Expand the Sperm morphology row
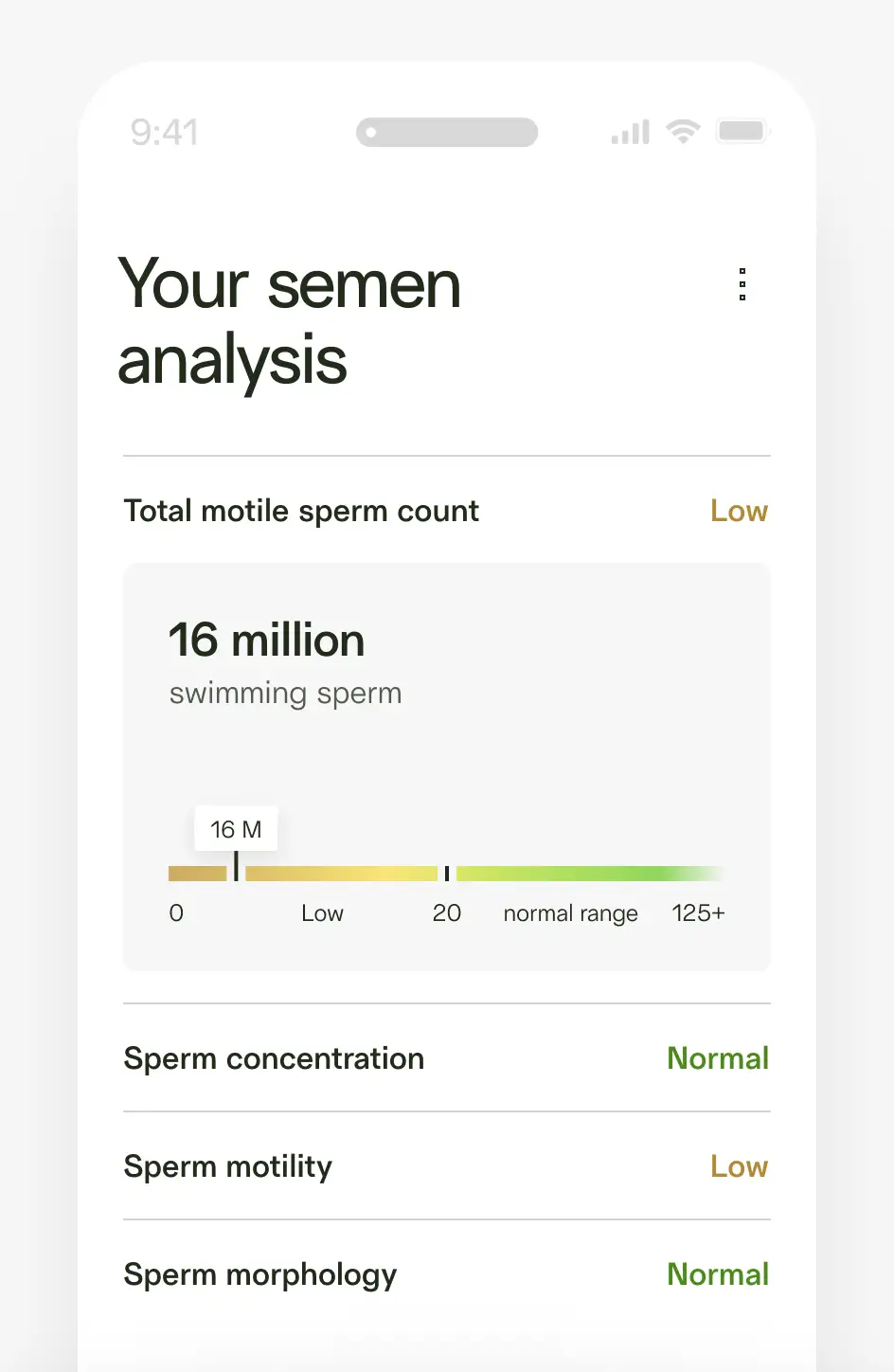 click(x=260, y=1274)
